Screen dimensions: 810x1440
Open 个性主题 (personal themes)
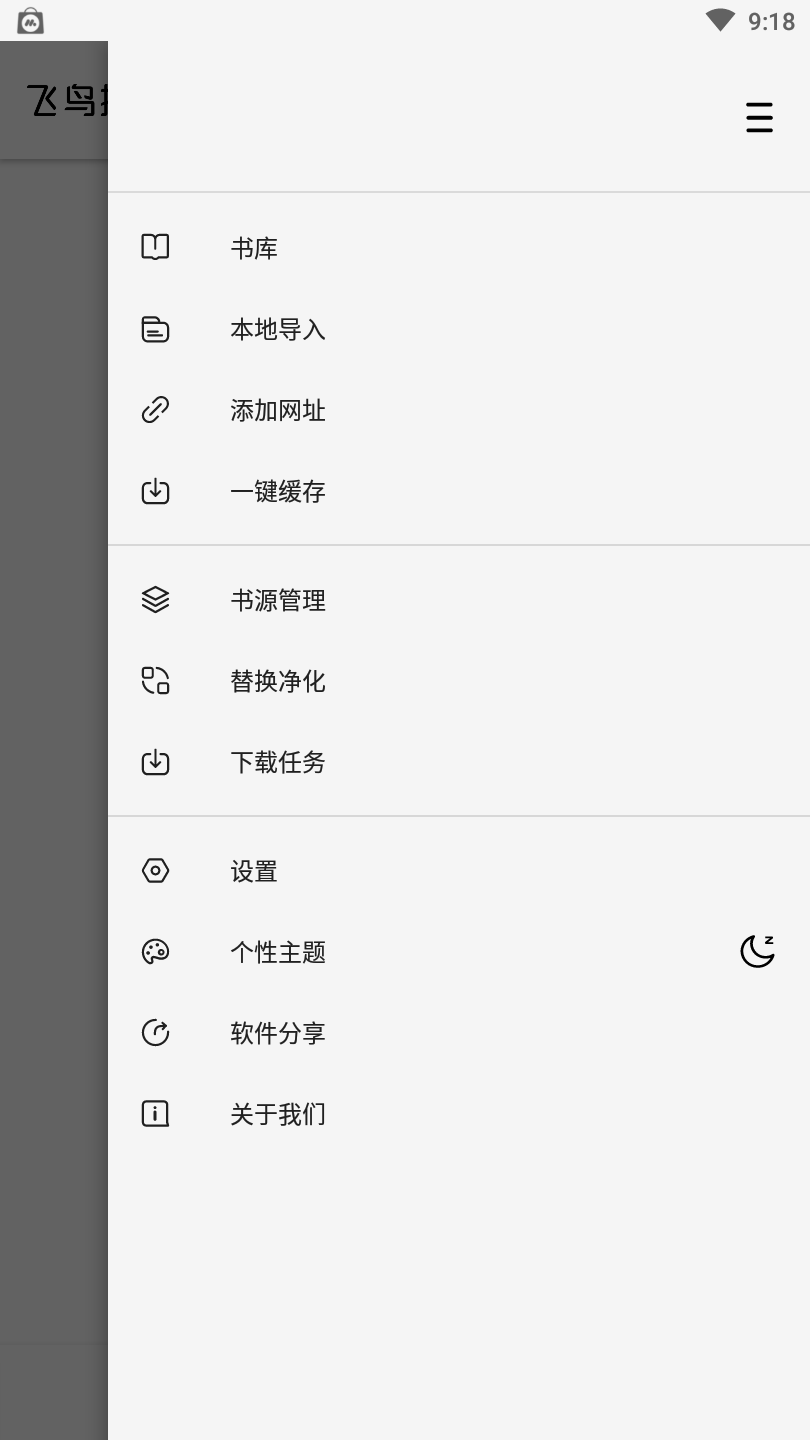tap(277, 952)
